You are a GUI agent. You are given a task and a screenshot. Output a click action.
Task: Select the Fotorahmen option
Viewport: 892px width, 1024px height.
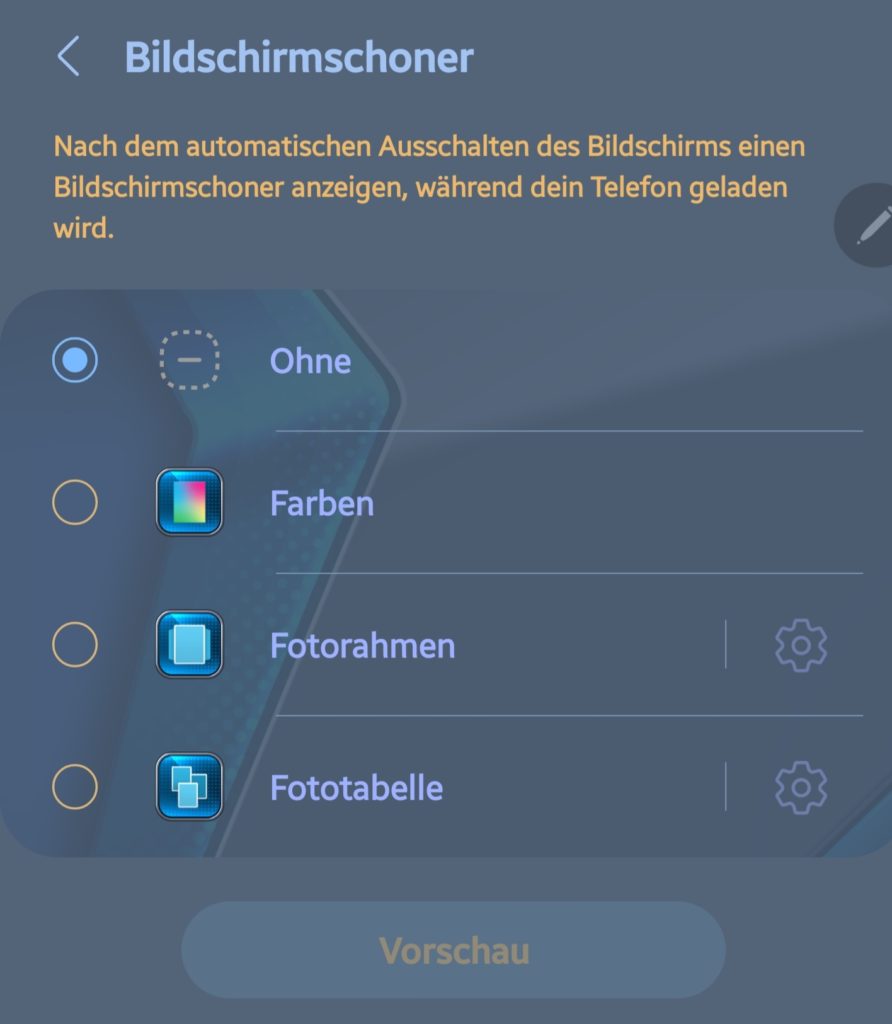[75, 645]
